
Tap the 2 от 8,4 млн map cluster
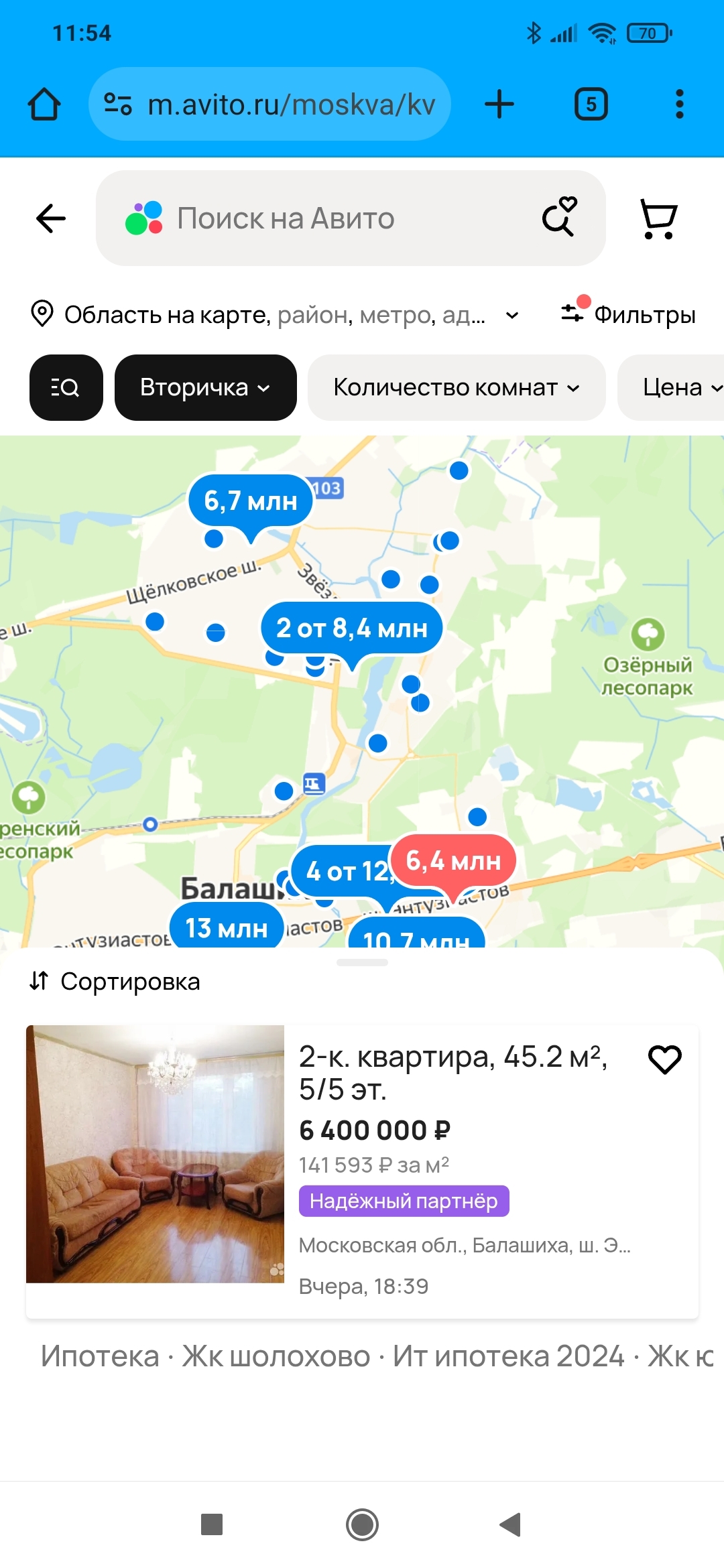(x=351, y=628)
